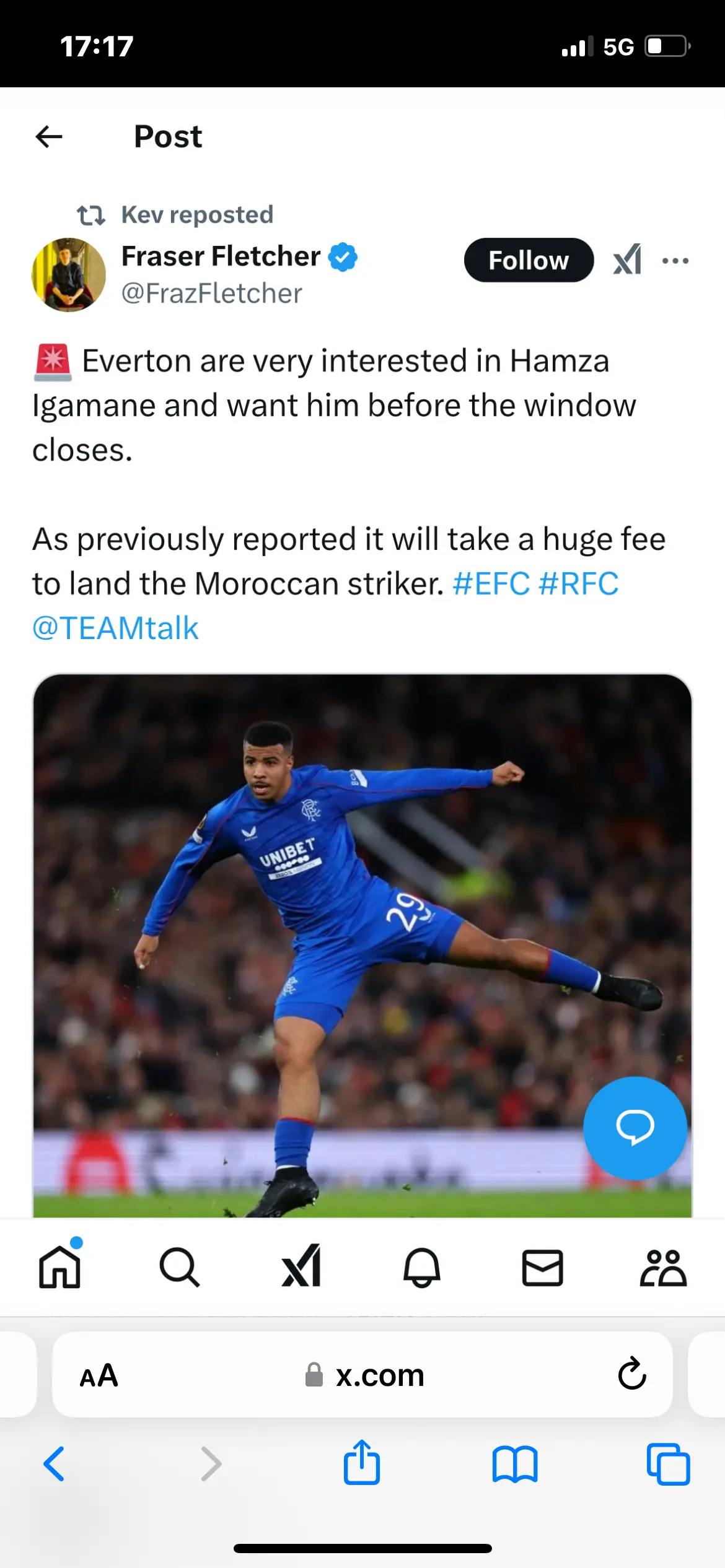The width and height of the screenshot is (725, 1568).
Task: Follow Fraser Fletcher
Action: pyautogui.click(x=529, y=260)
